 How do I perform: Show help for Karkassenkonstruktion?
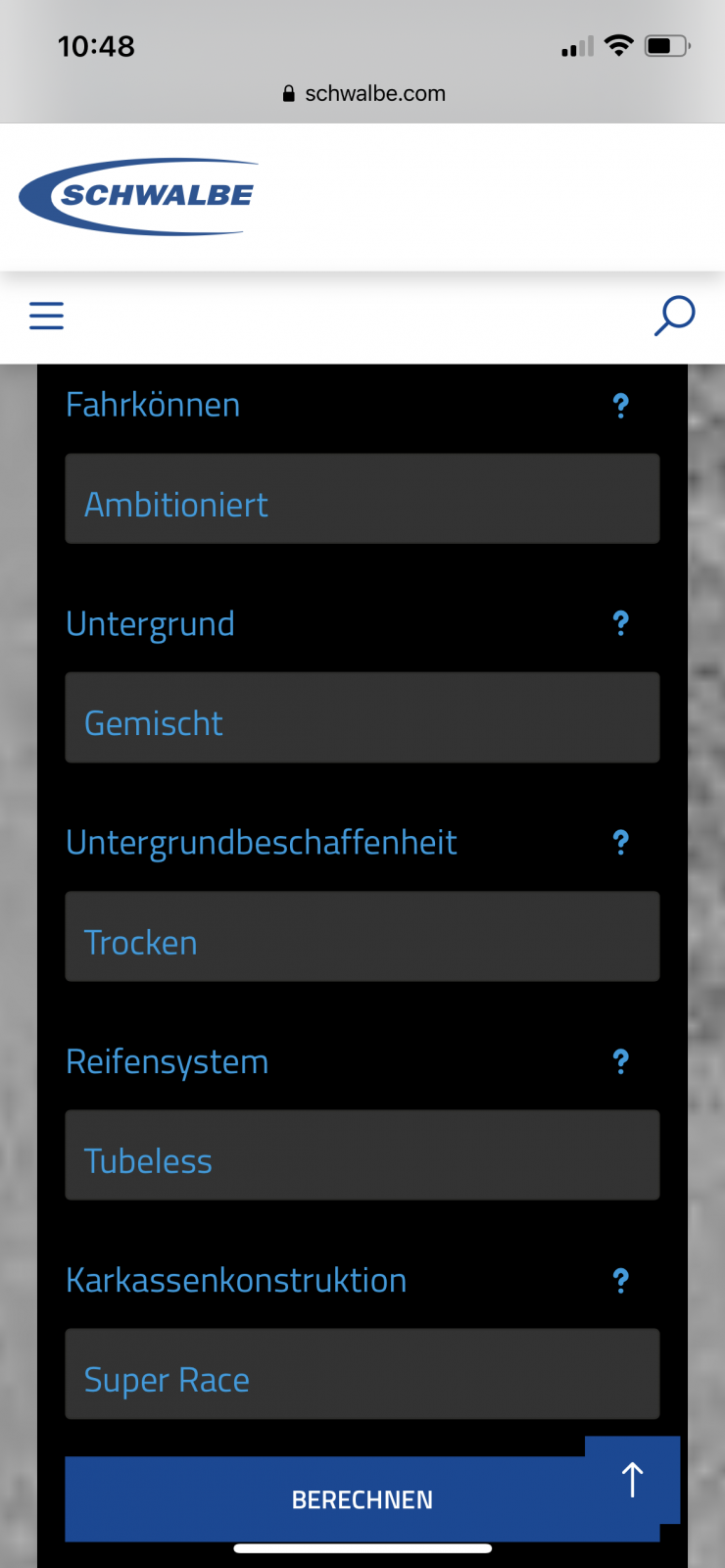620,1281
